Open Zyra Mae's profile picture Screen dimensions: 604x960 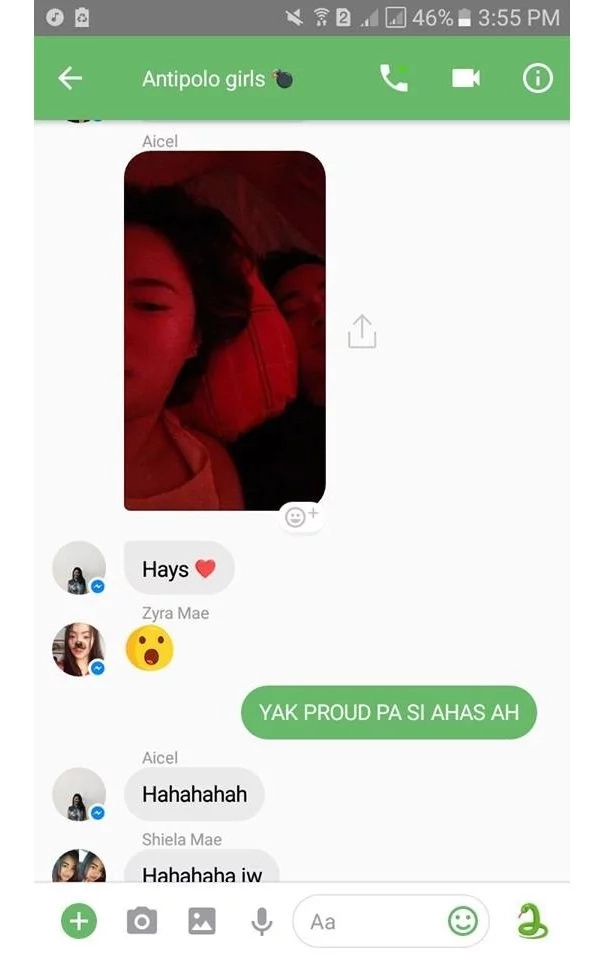point(78,650)
